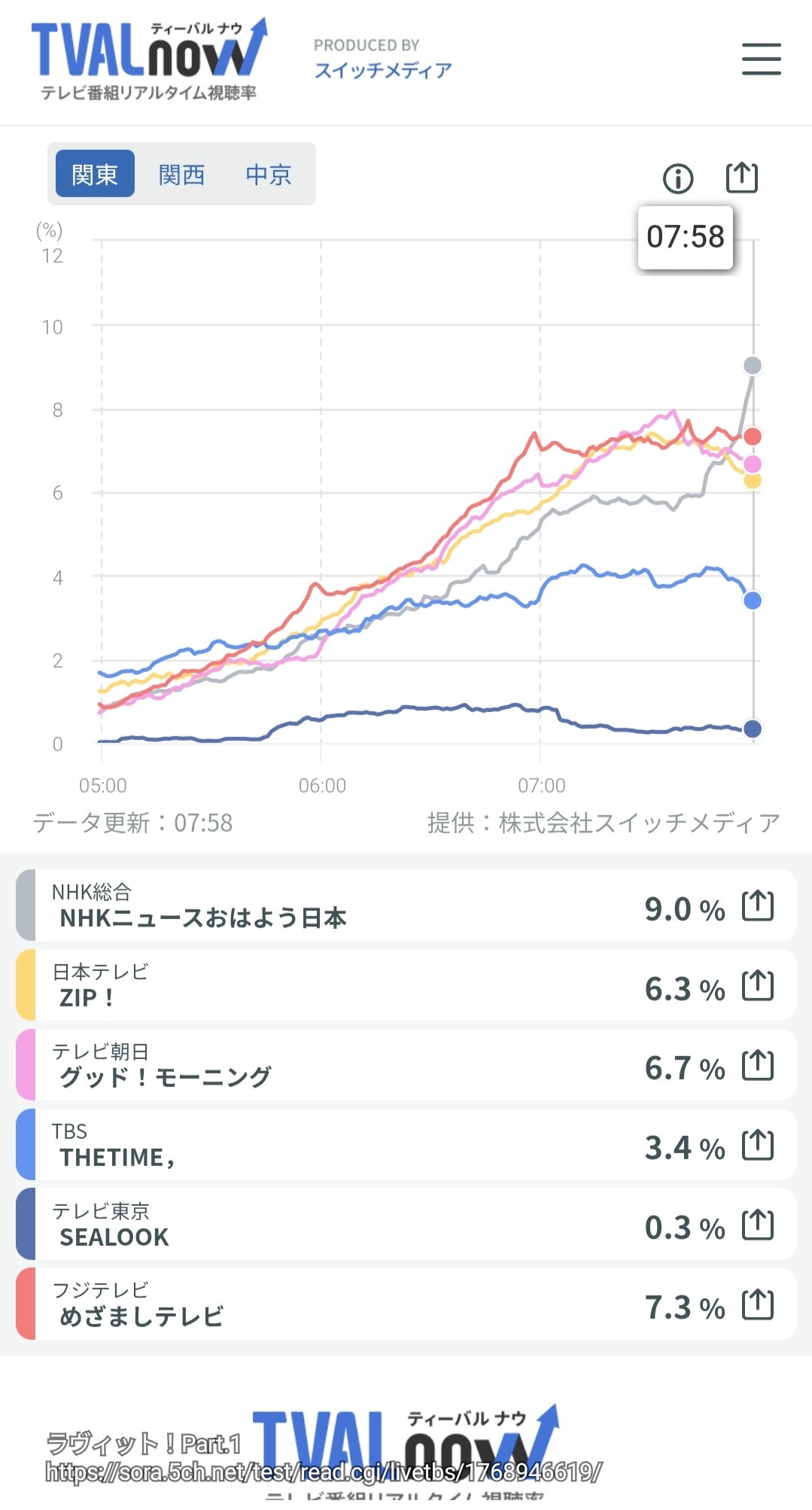Switch to the 中京 region tab
This screenshot has height=1510, width=812.
click(x=268, y=175)
